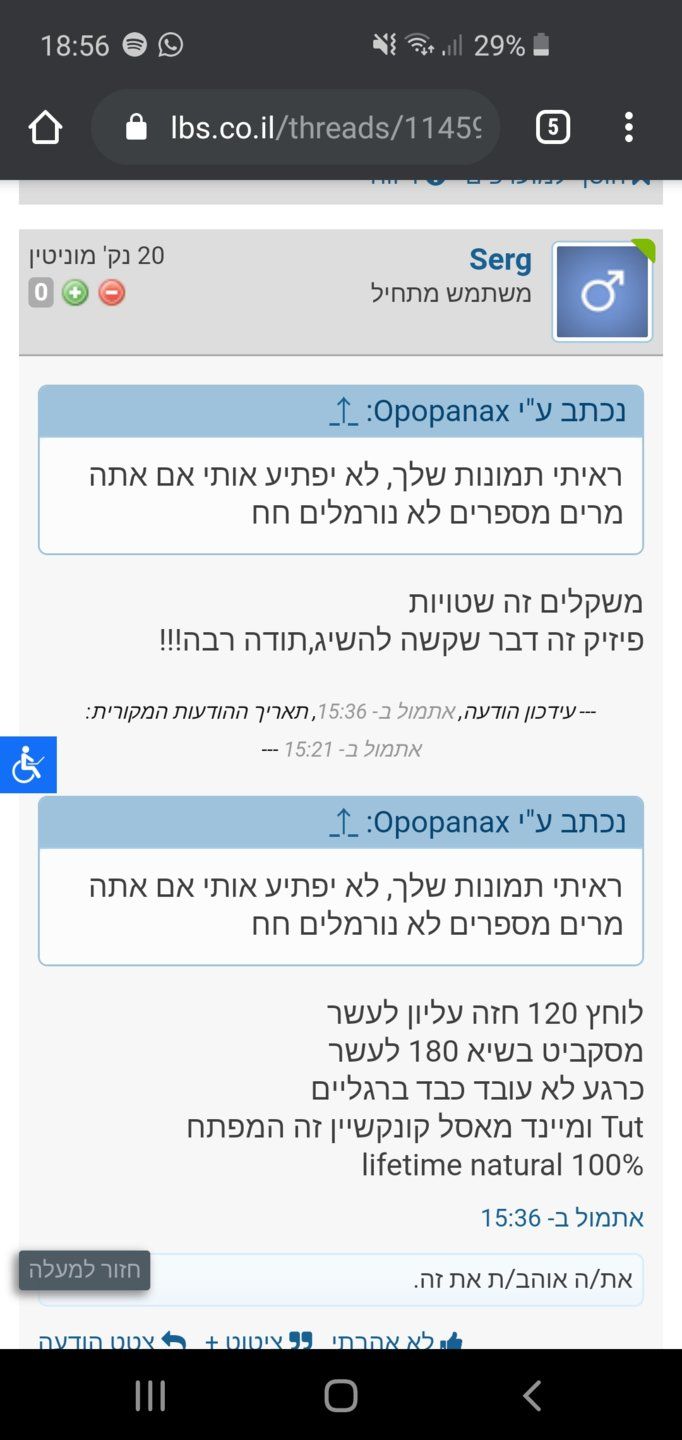Open the accessibility menu button
The width and height of the screenshot is (682, 1440).
click(x=28, y=765)
